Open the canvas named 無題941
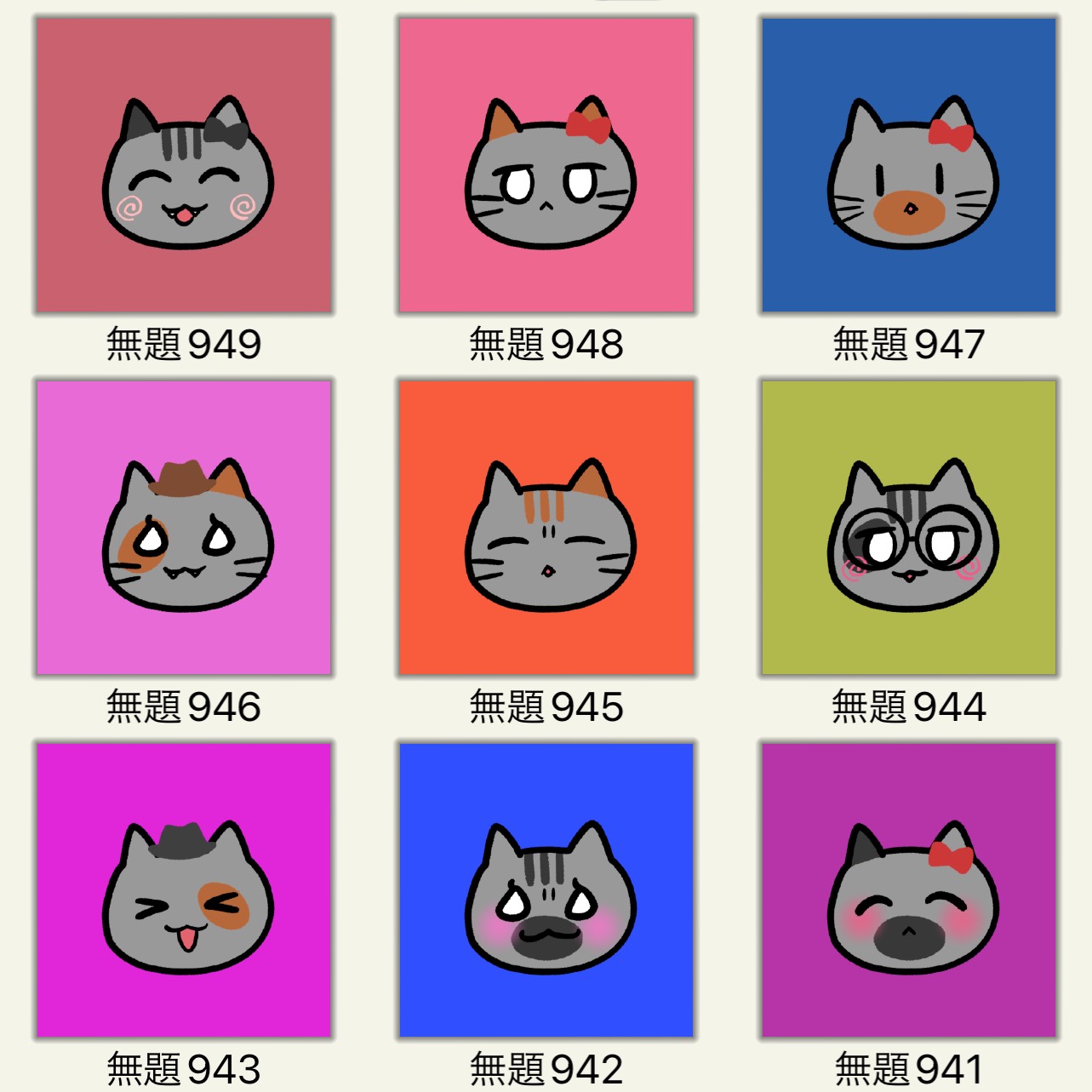Viewport: 1092px width, 1092px height. coord(909,890)
